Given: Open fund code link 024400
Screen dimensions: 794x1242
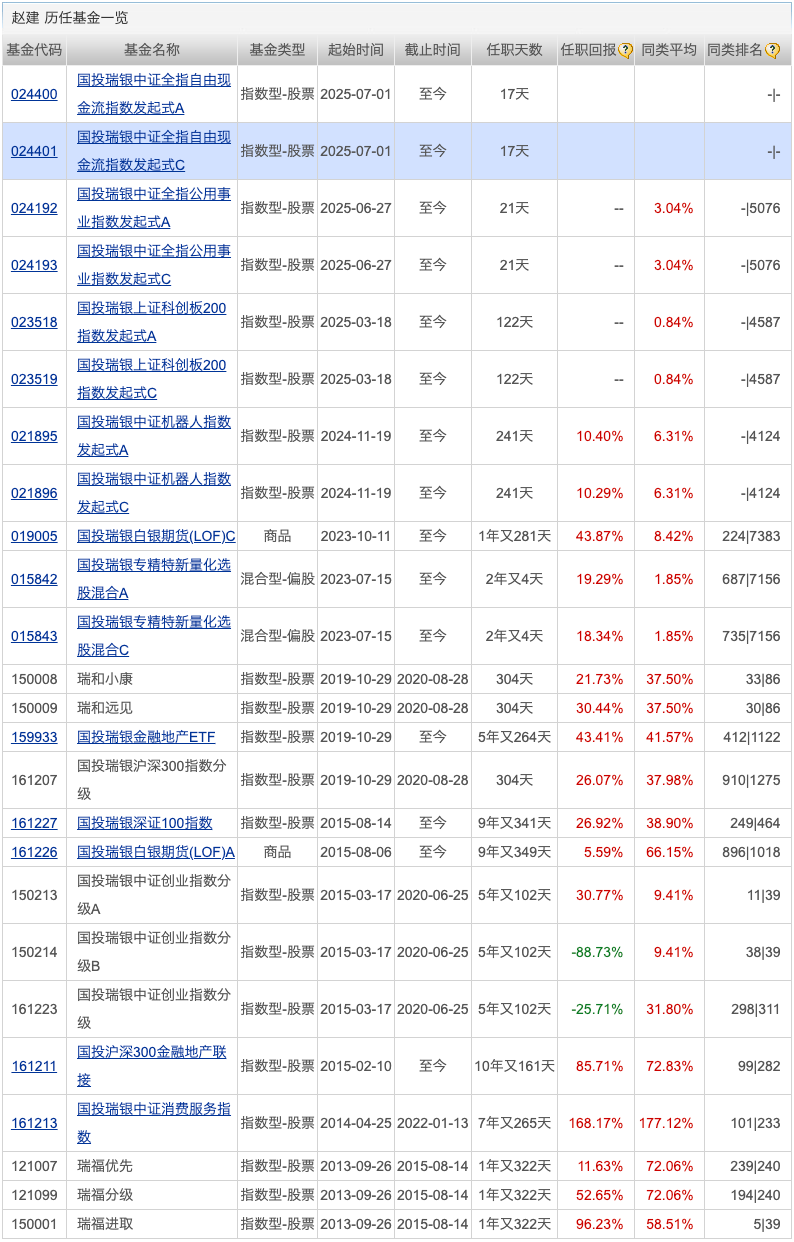Looking at the screenshot, I should 34,94.
